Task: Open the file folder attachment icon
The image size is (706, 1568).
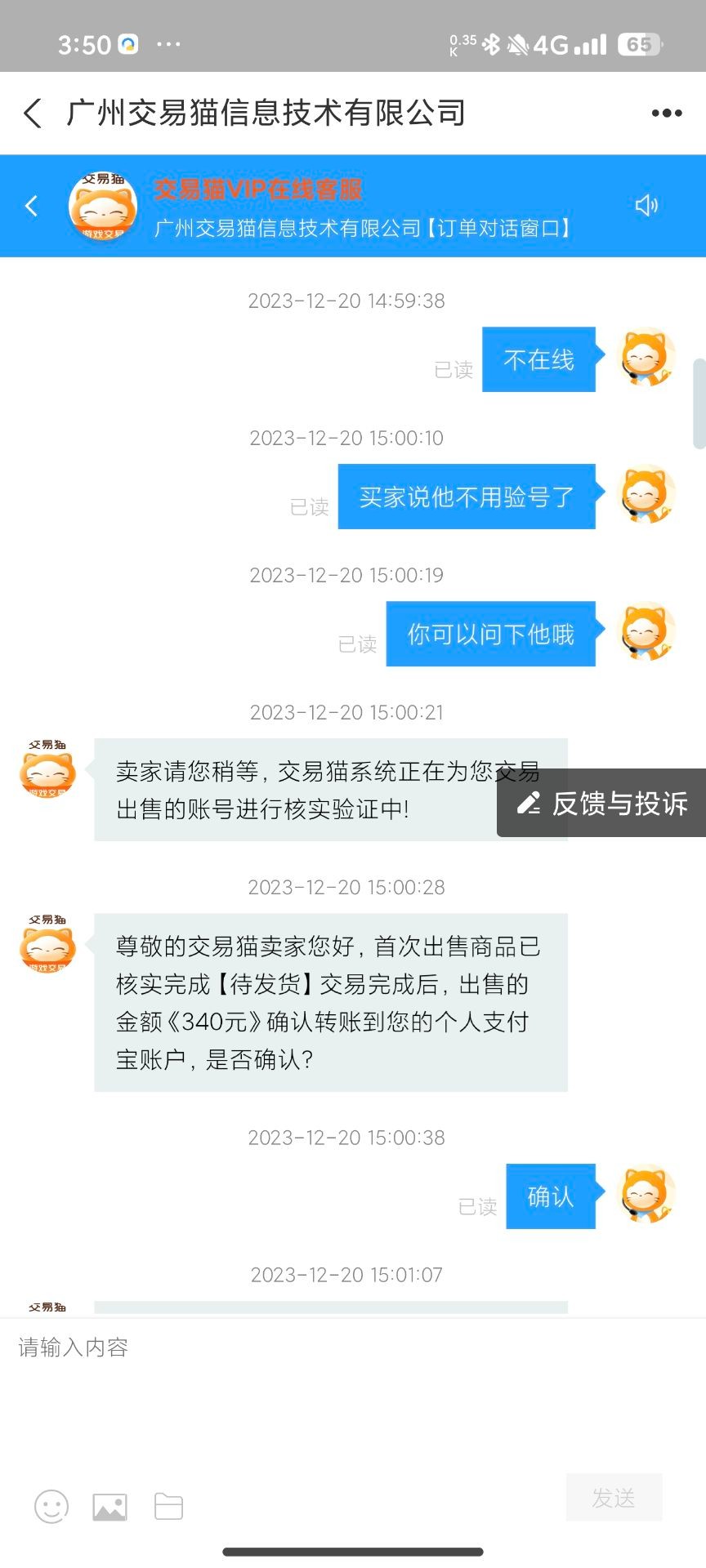Action: pos(168,1506)
